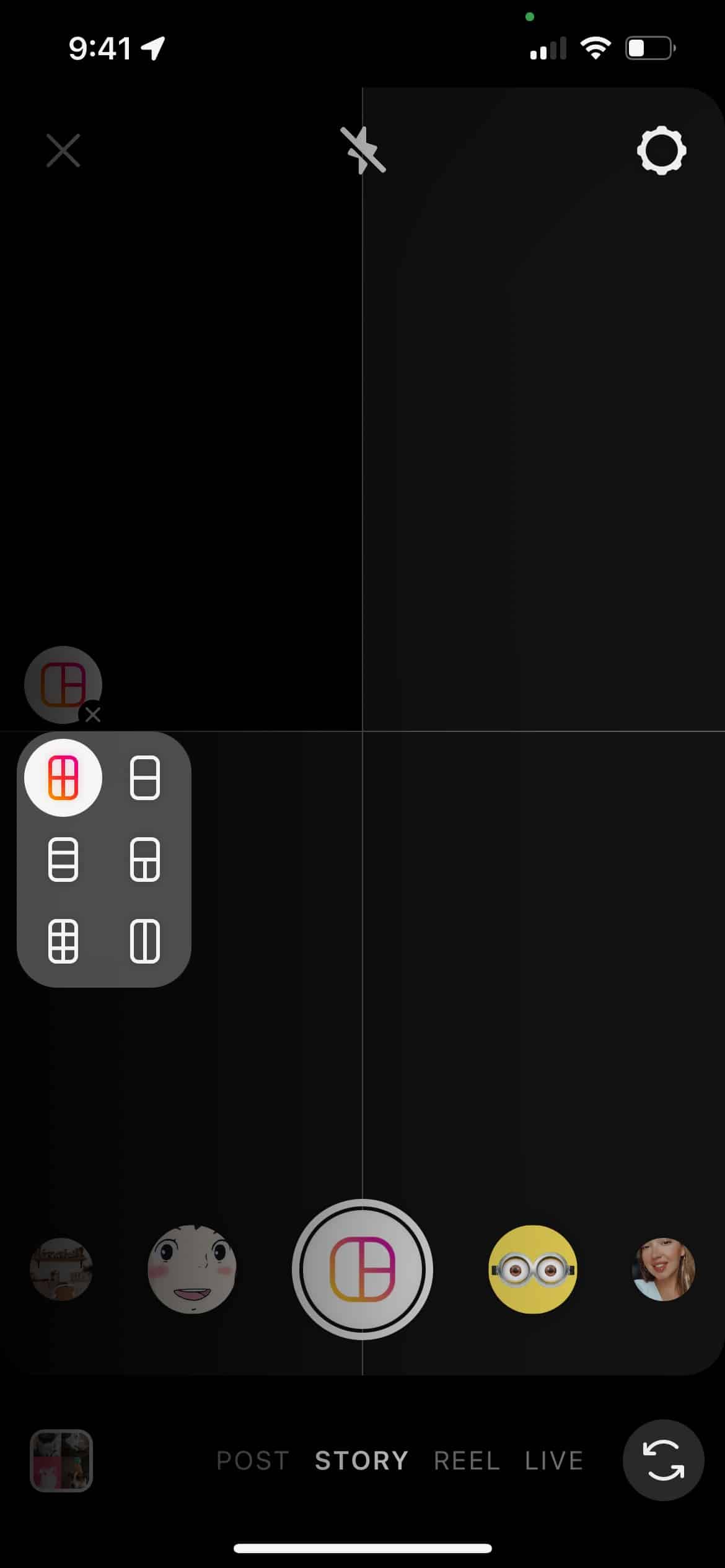Select the woman portrait effect
Image resolution: width=725 pixels, height=1568 pixels.
pyautogui.click(x=663, y=1269)
